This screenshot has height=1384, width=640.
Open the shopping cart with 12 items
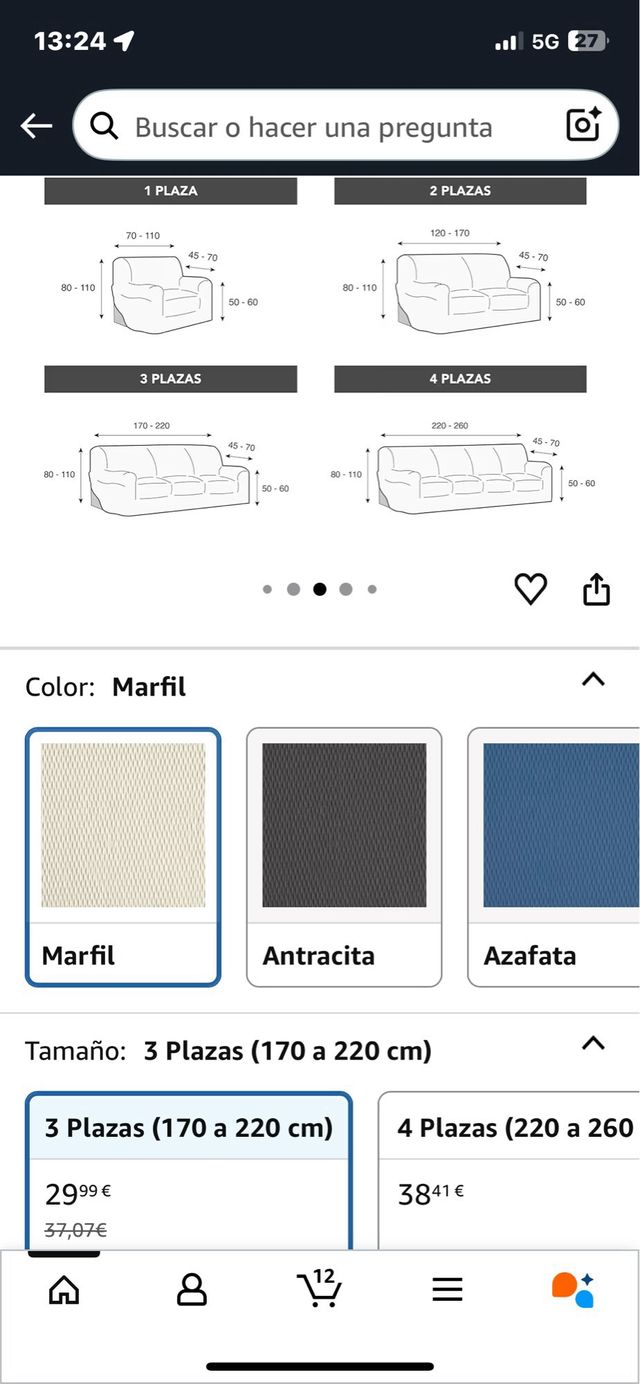[x=319, y=1288]
